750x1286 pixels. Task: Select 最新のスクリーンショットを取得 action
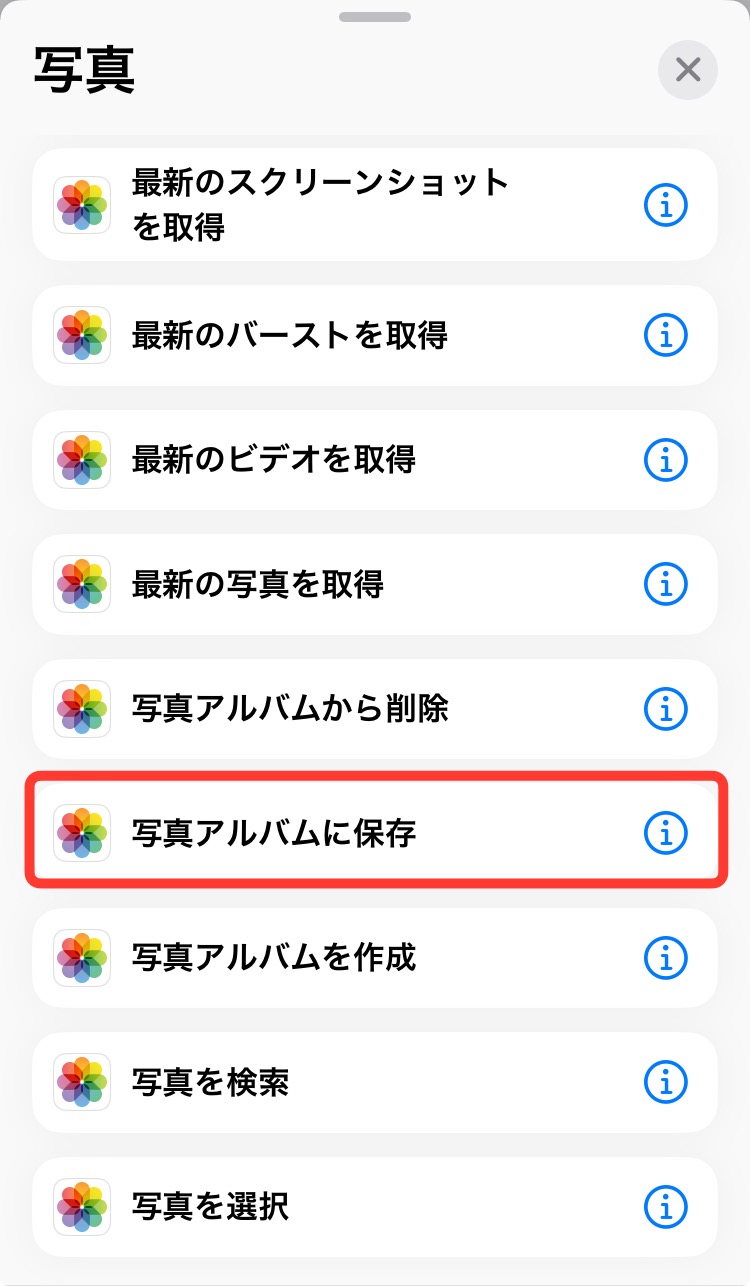pos(320,205)
